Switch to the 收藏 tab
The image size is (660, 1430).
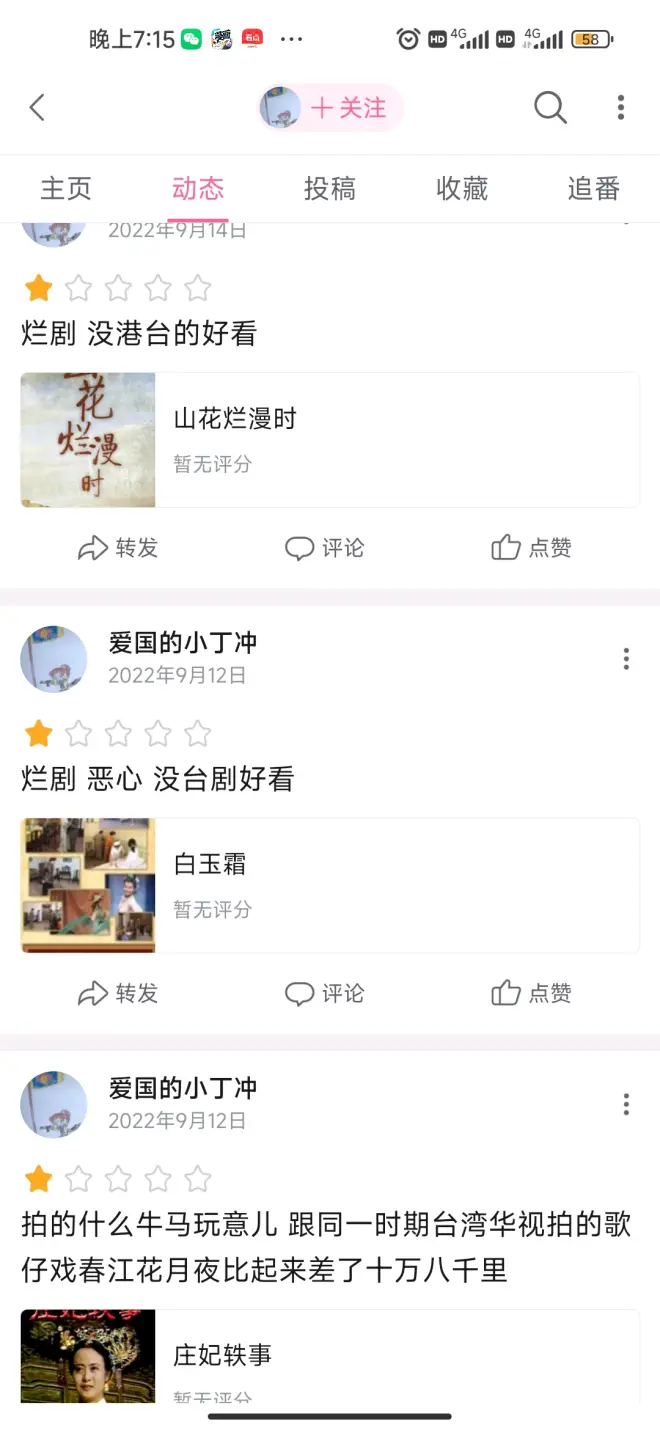(x=462, y=189)
